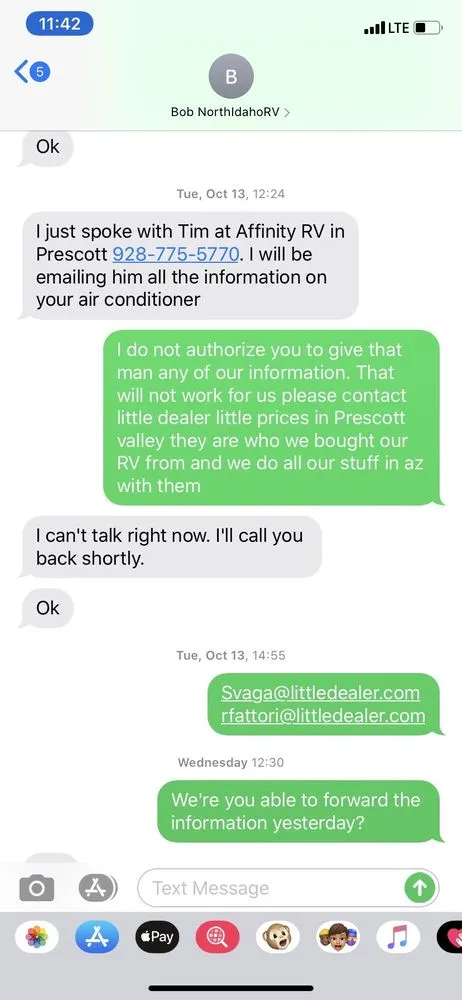
Task: Open the monkey Animoji app
Action: (x=278, y=937)
